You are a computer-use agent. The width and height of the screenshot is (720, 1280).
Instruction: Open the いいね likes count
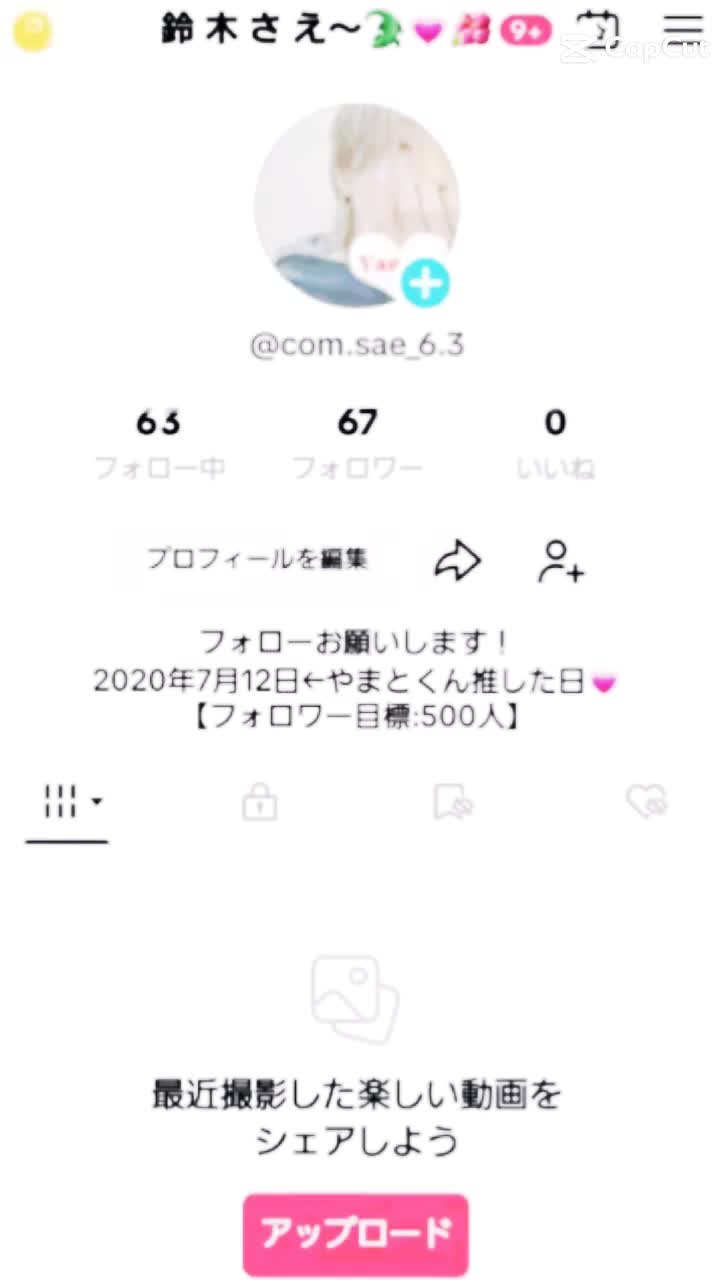(555, 442)
